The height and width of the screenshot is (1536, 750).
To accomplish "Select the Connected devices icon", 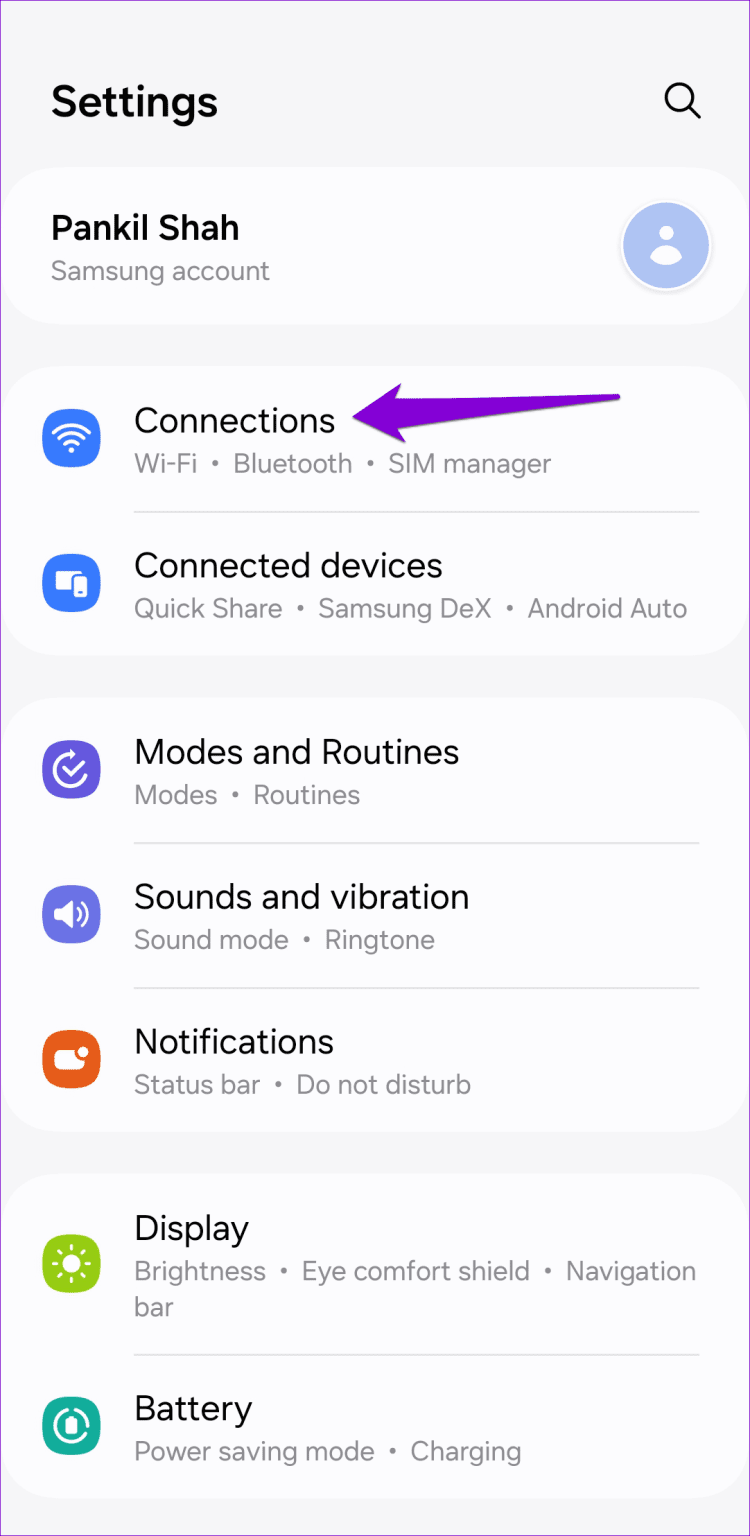I will pyautogui.click(x=71, y=583).
